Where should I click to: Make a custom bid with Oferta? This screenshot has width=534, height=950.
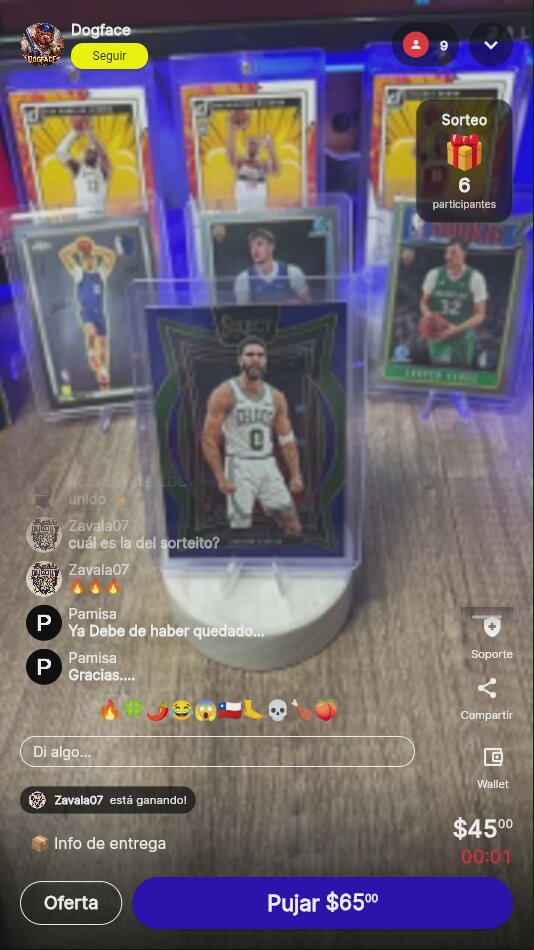[x=71, y=903]
